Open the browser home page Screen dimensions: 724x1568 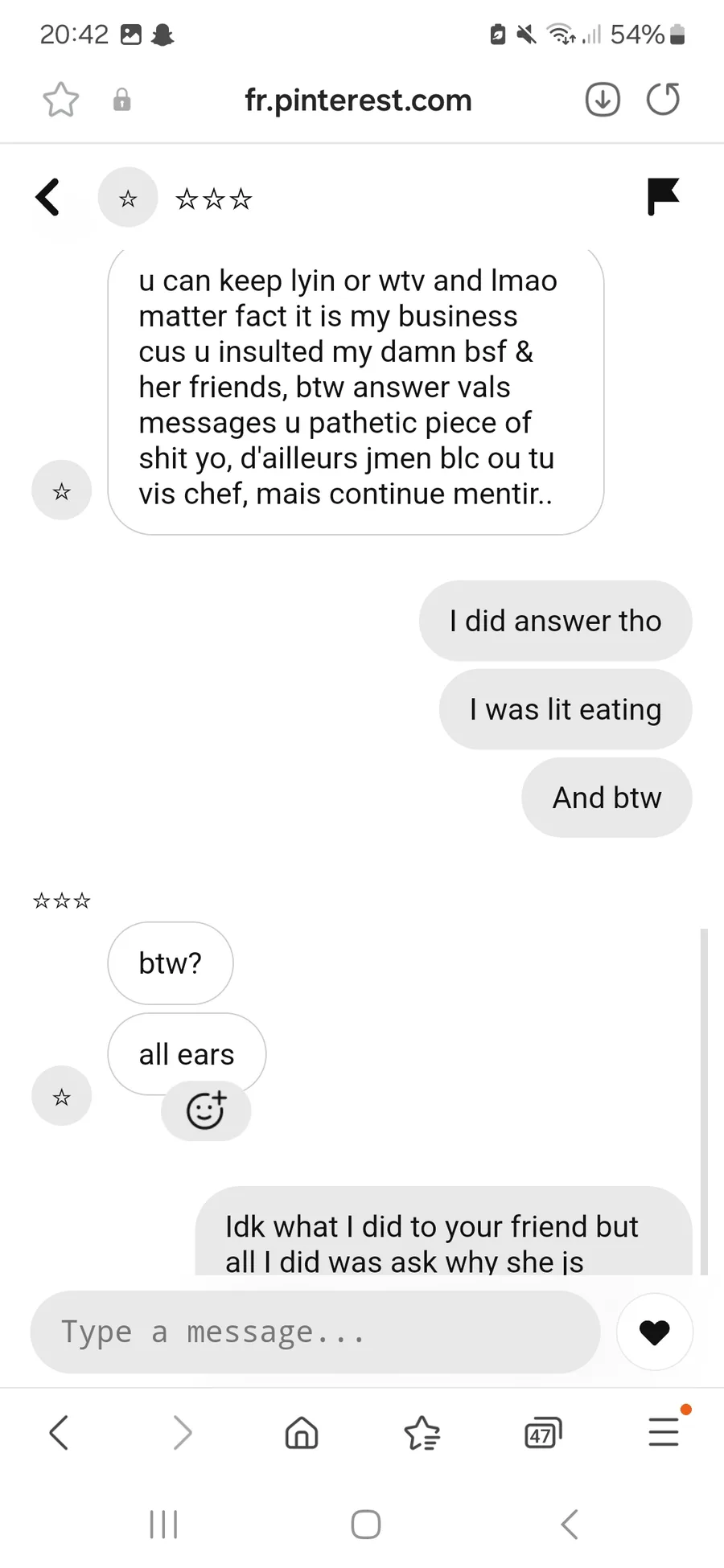pos(302,1432)
